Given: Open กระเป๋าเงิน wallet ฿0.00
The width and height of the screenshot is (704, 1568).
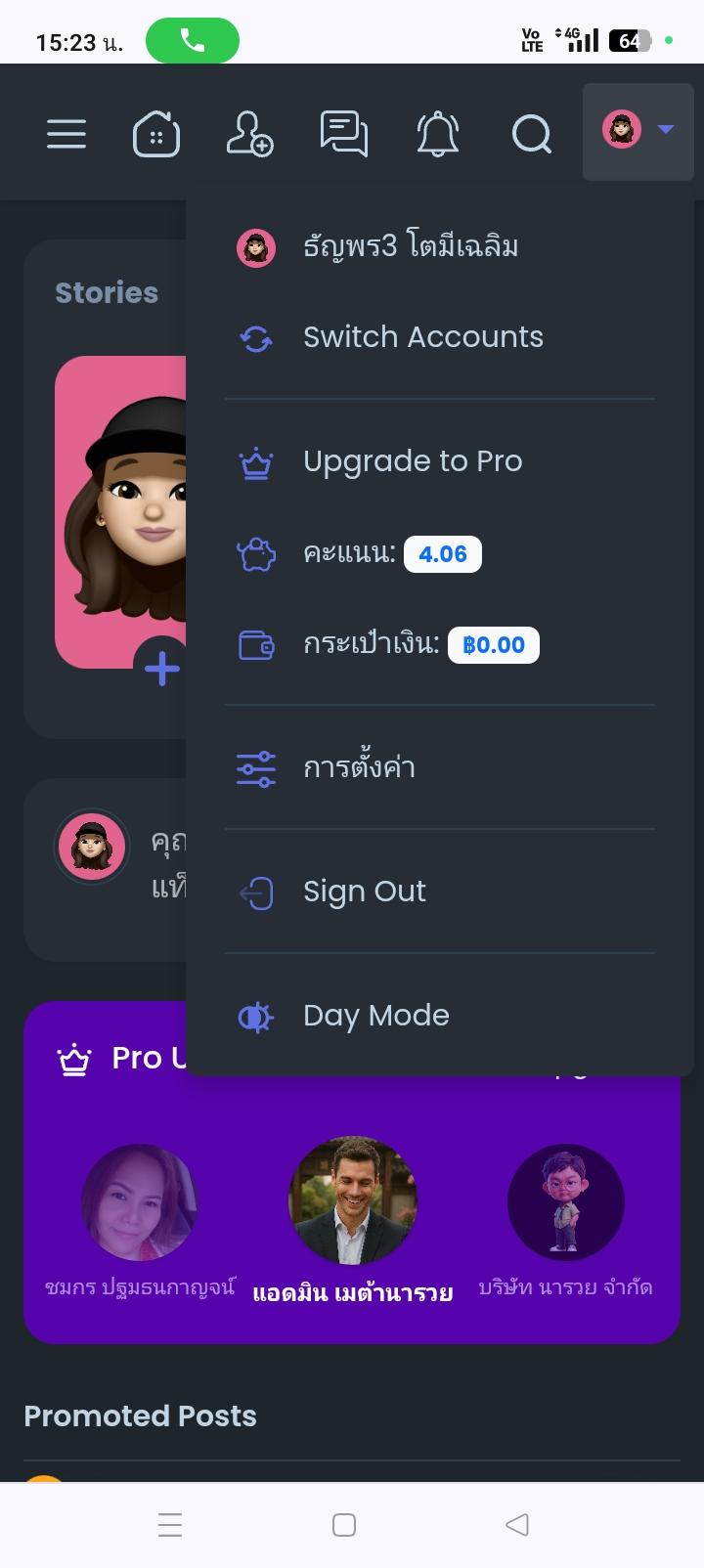Looking at the screenshot, I should (x=420, y=645).
